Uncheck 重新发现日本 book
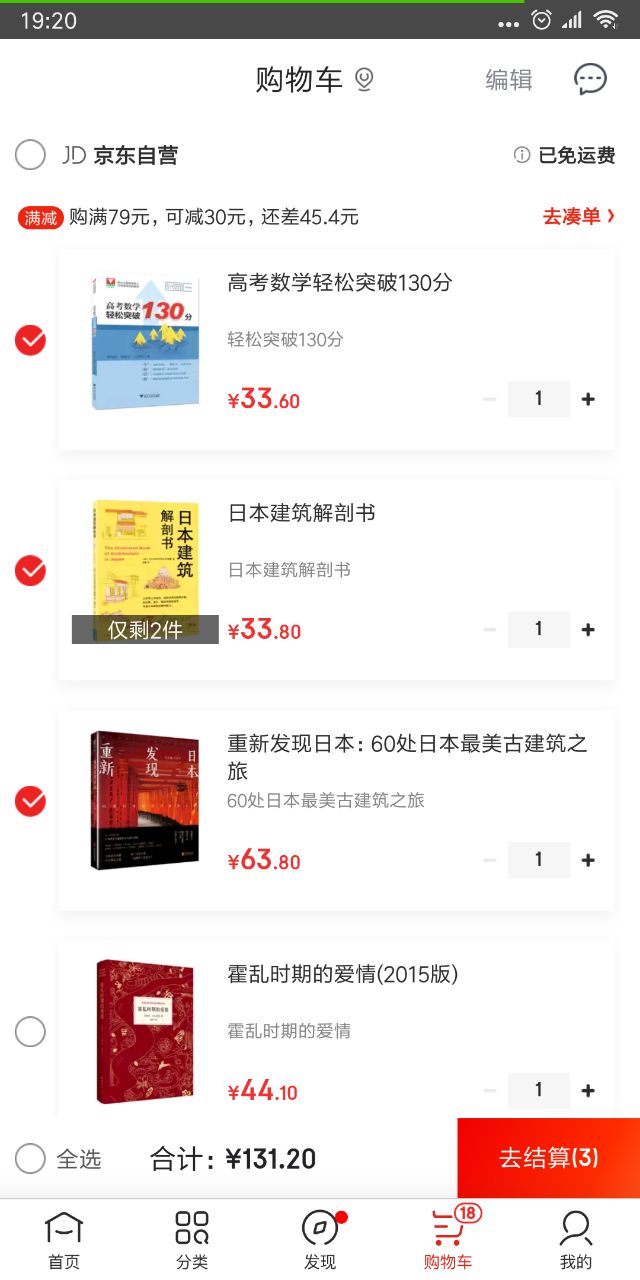 pos(30,801)
